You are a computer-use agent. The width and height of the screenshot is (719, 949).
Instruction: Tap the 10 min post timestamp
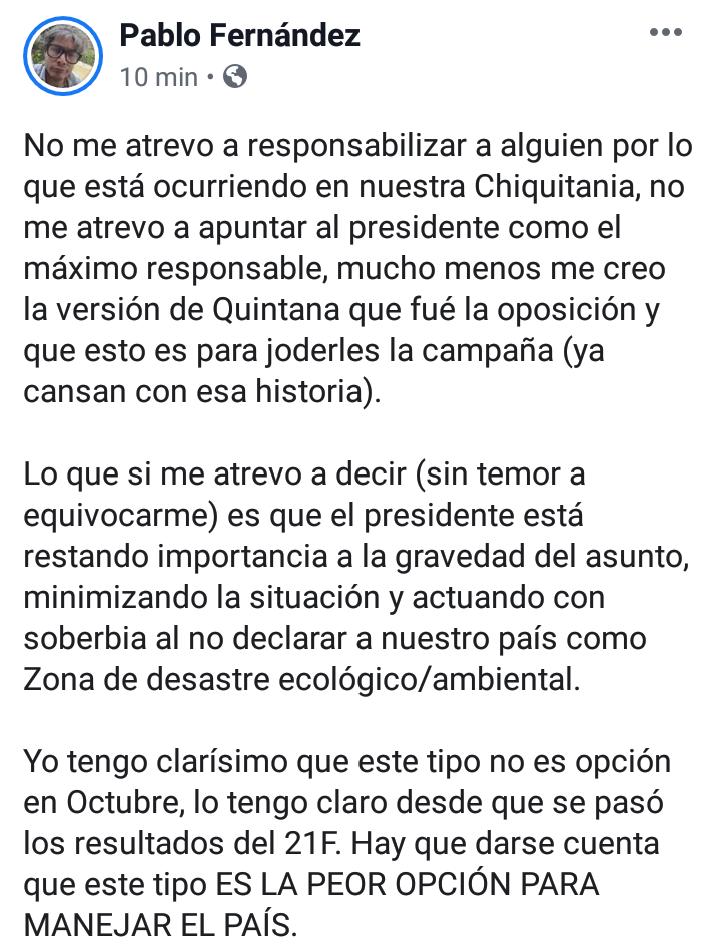(x=158, y=77)
